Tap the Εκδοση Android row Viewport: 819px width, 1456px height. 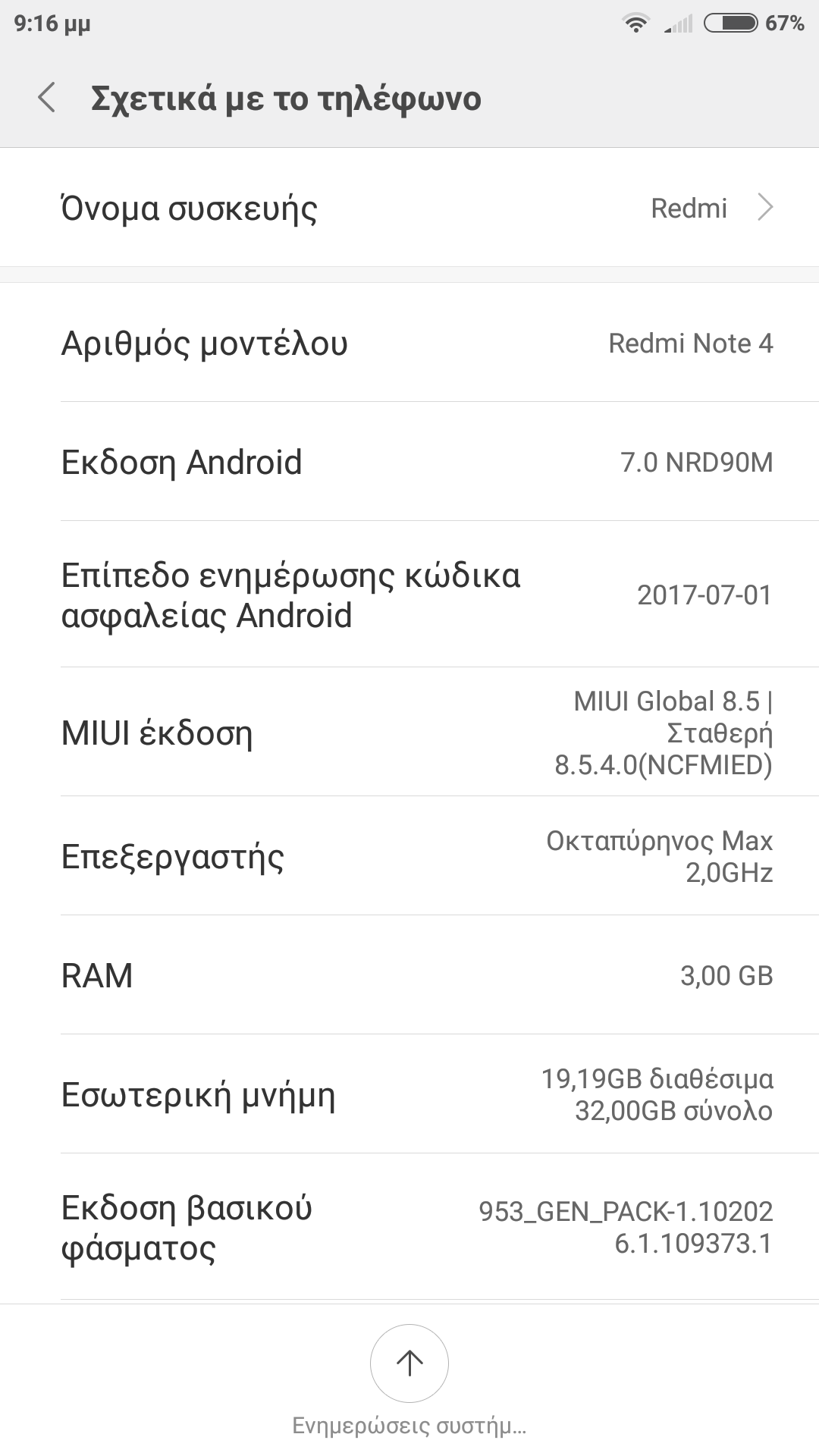409,462
